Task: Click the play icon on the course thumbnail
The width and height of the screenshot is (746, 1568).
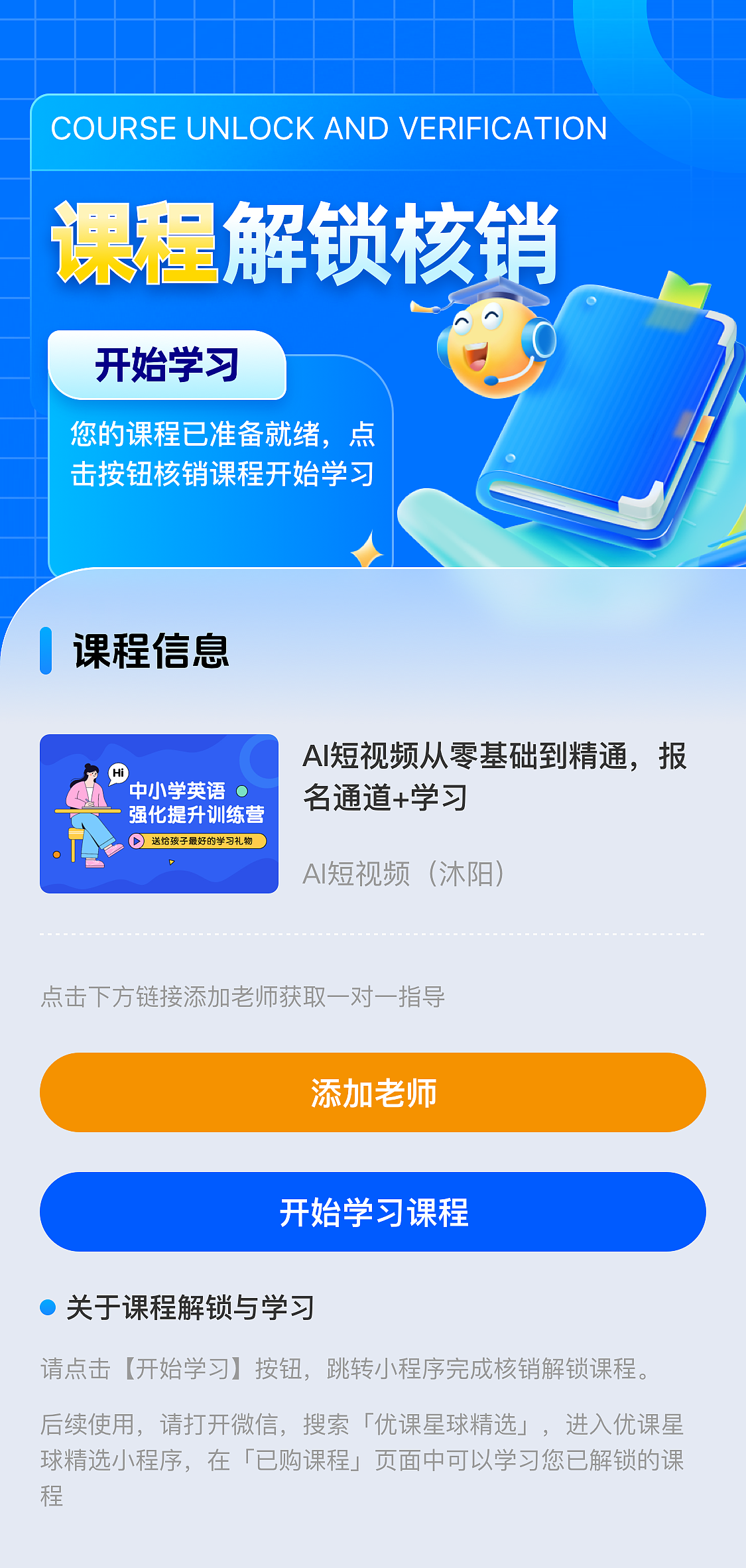Action: tap(137, 840)
